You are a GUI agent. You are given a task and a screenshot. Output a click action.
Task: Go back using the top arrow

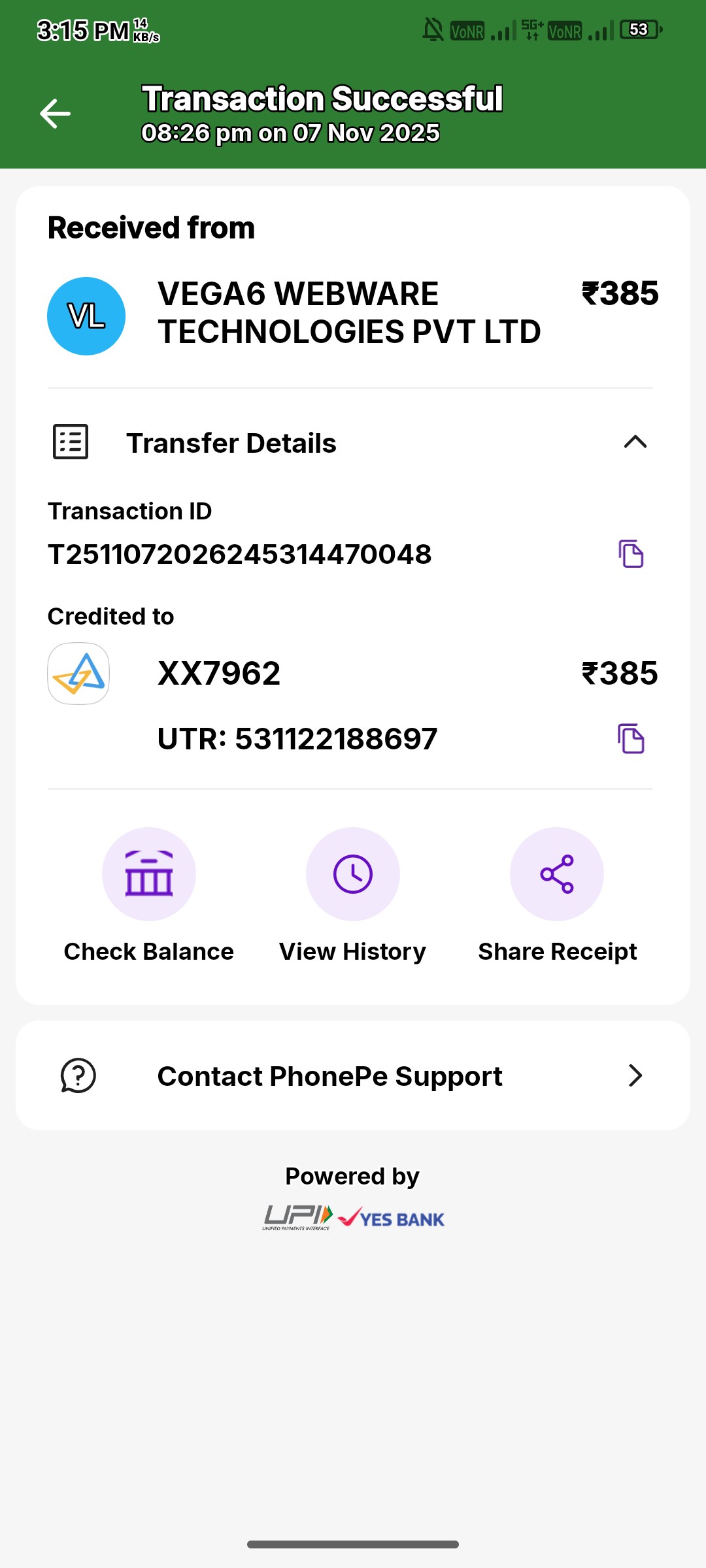[55, 114]
